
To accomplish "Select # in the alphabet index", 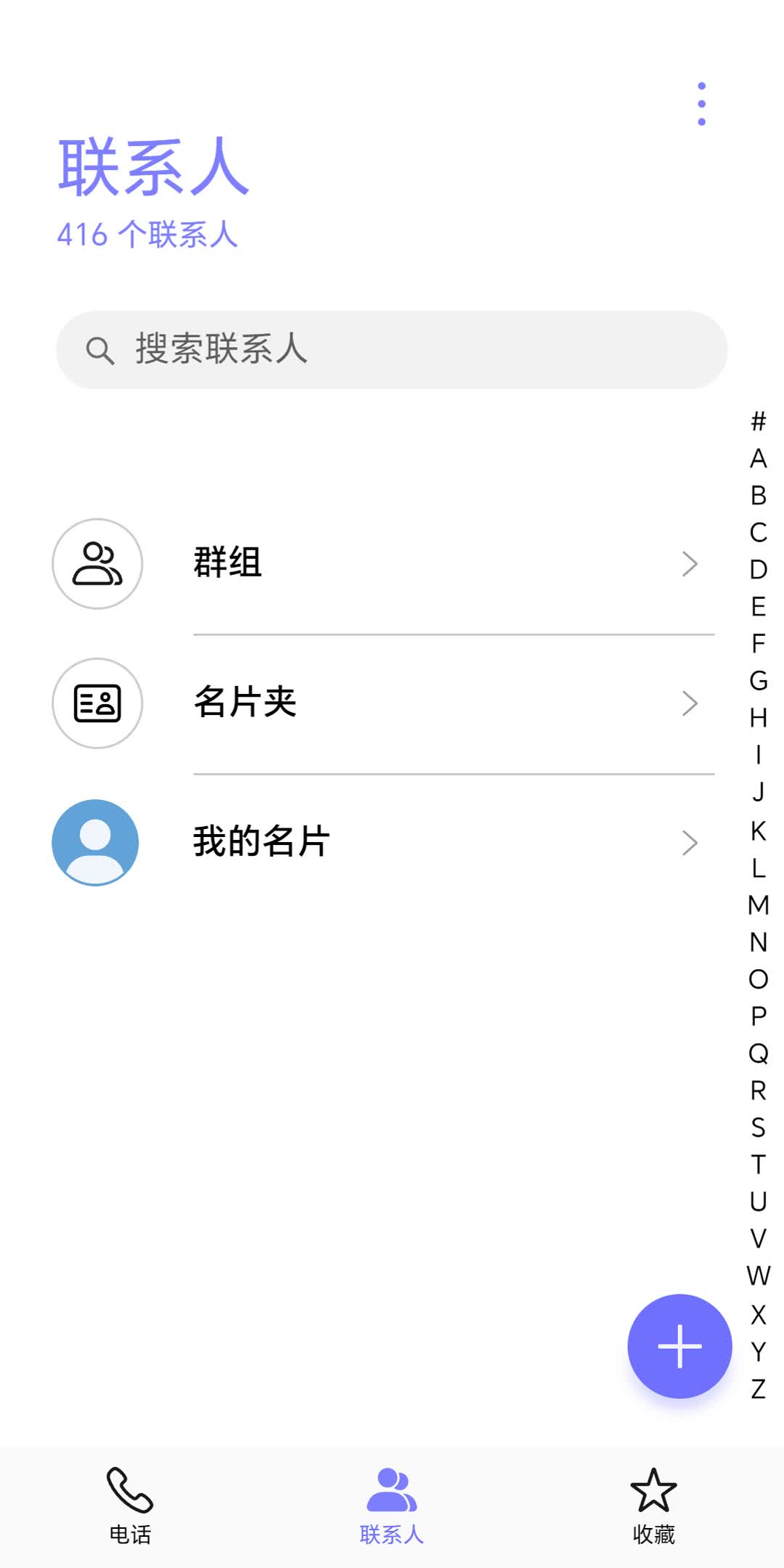I will click(x=759, y=421).
